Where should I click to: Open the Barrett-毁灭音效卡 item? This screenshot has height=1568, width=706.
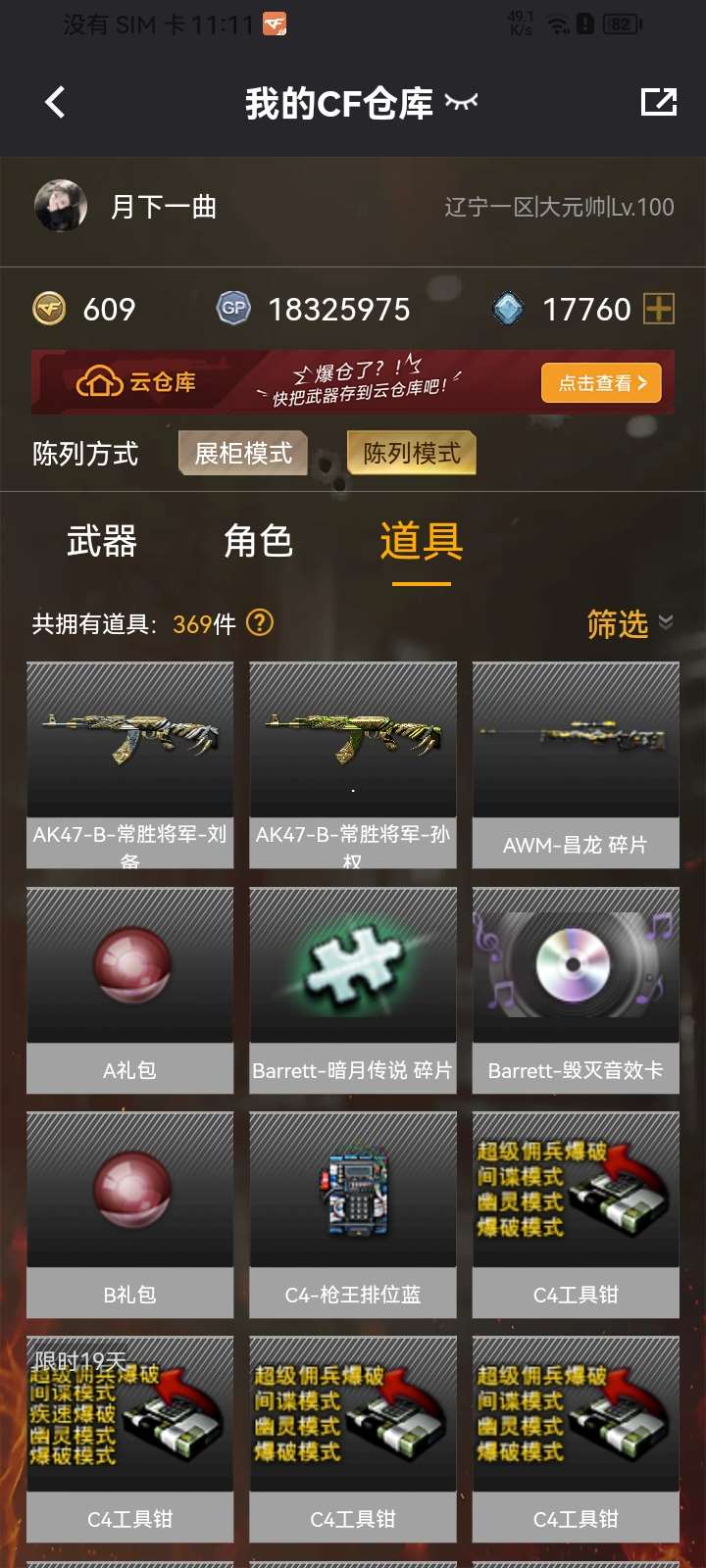(x=576, y=990)
